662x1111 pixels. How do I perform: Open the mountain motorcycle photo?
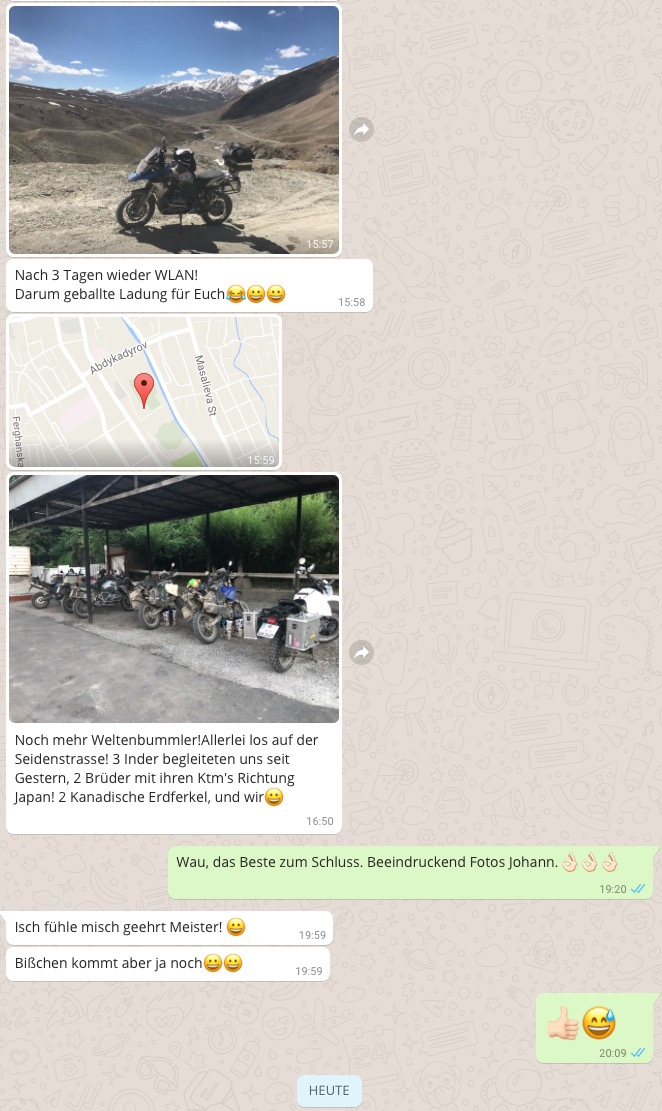point(174,130)
